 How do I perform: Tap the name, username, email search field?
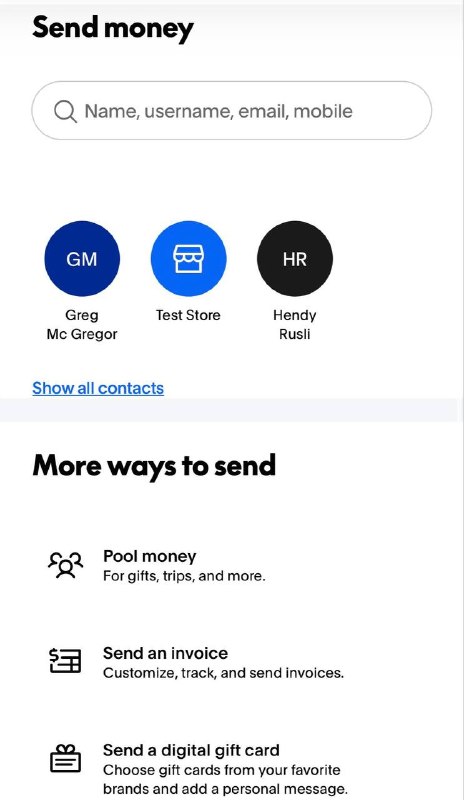click(231, 111)
